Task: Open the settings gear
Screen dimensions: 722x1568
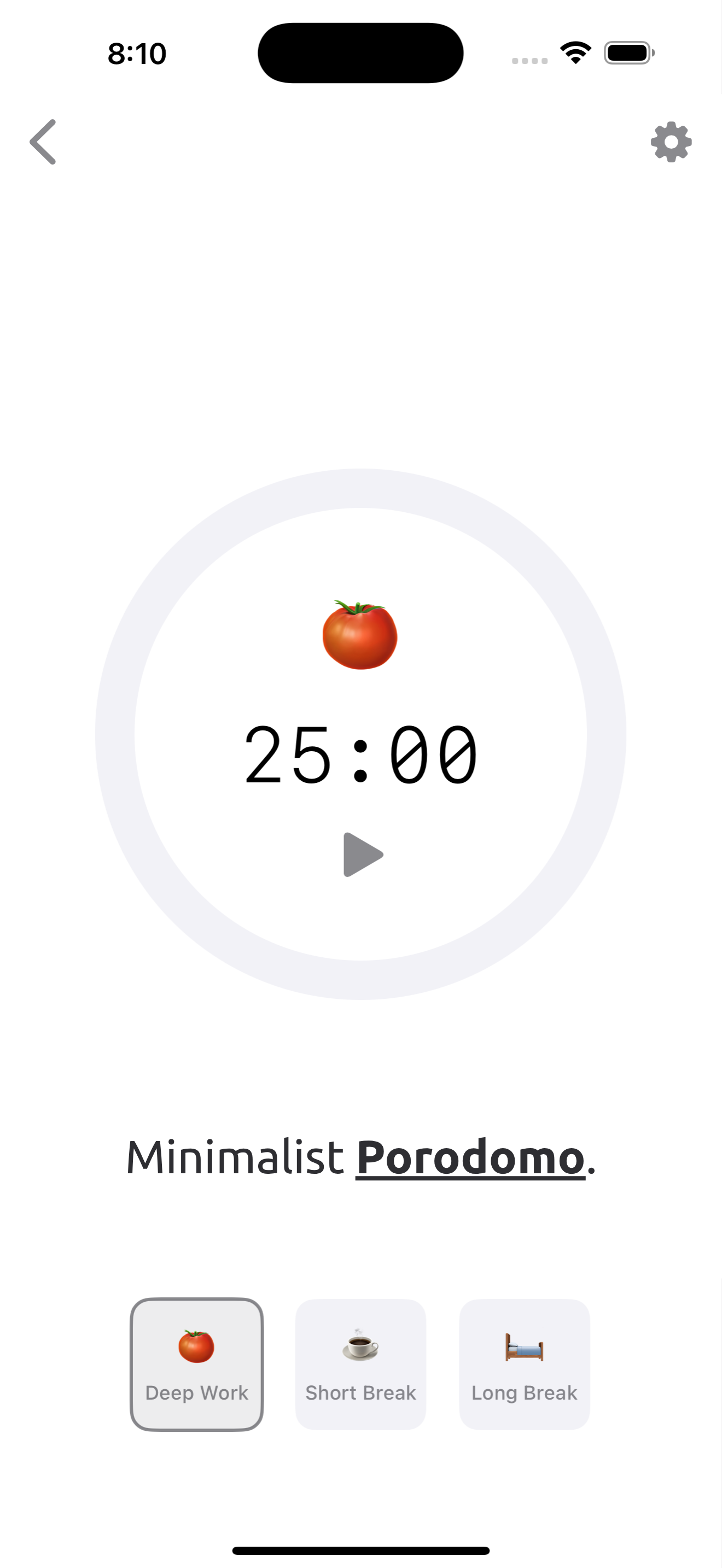Action: [671, 142]
